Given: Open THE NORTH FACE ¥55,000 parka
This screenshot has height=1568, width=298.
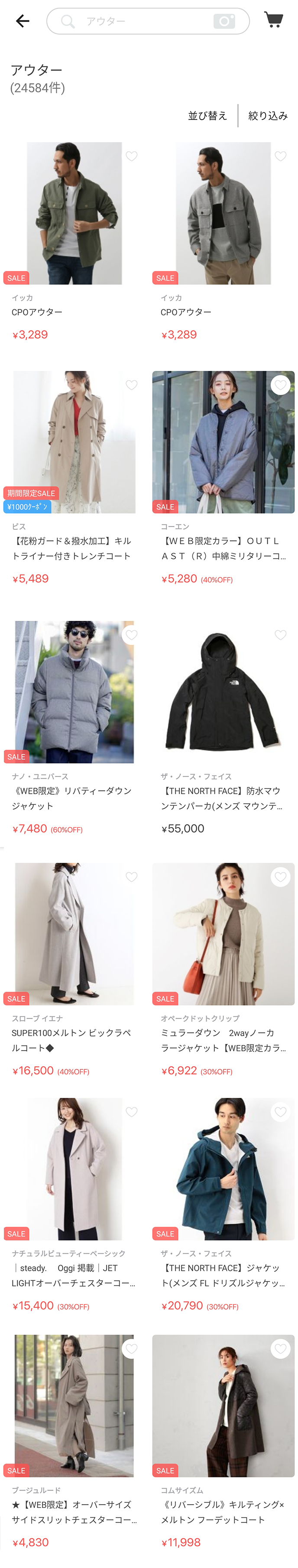Looking at the screenshot, I should [223, 692].
